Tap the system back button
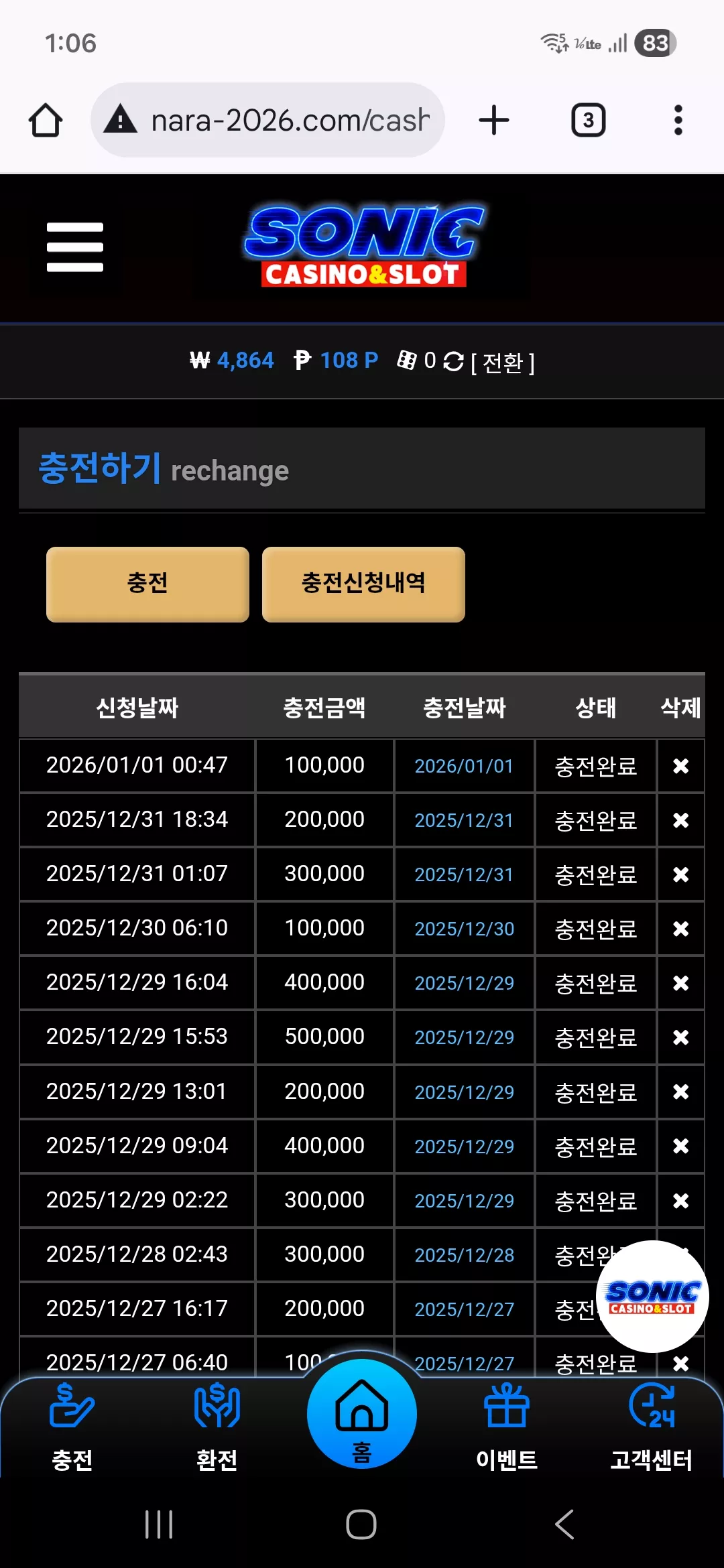 pyautogui.click(x=564, y=1524)
